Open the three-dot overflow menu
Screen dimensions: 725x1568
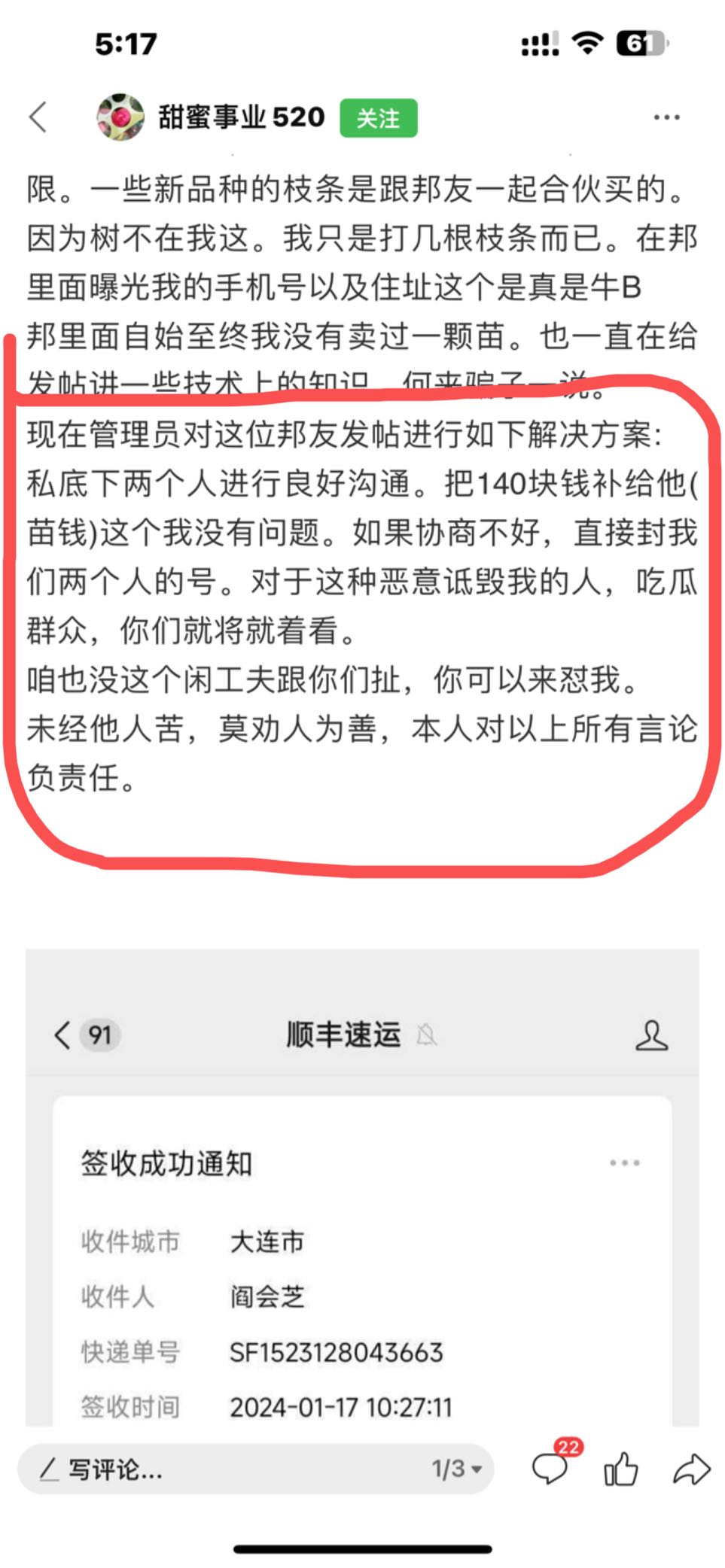tap(666, 117)
